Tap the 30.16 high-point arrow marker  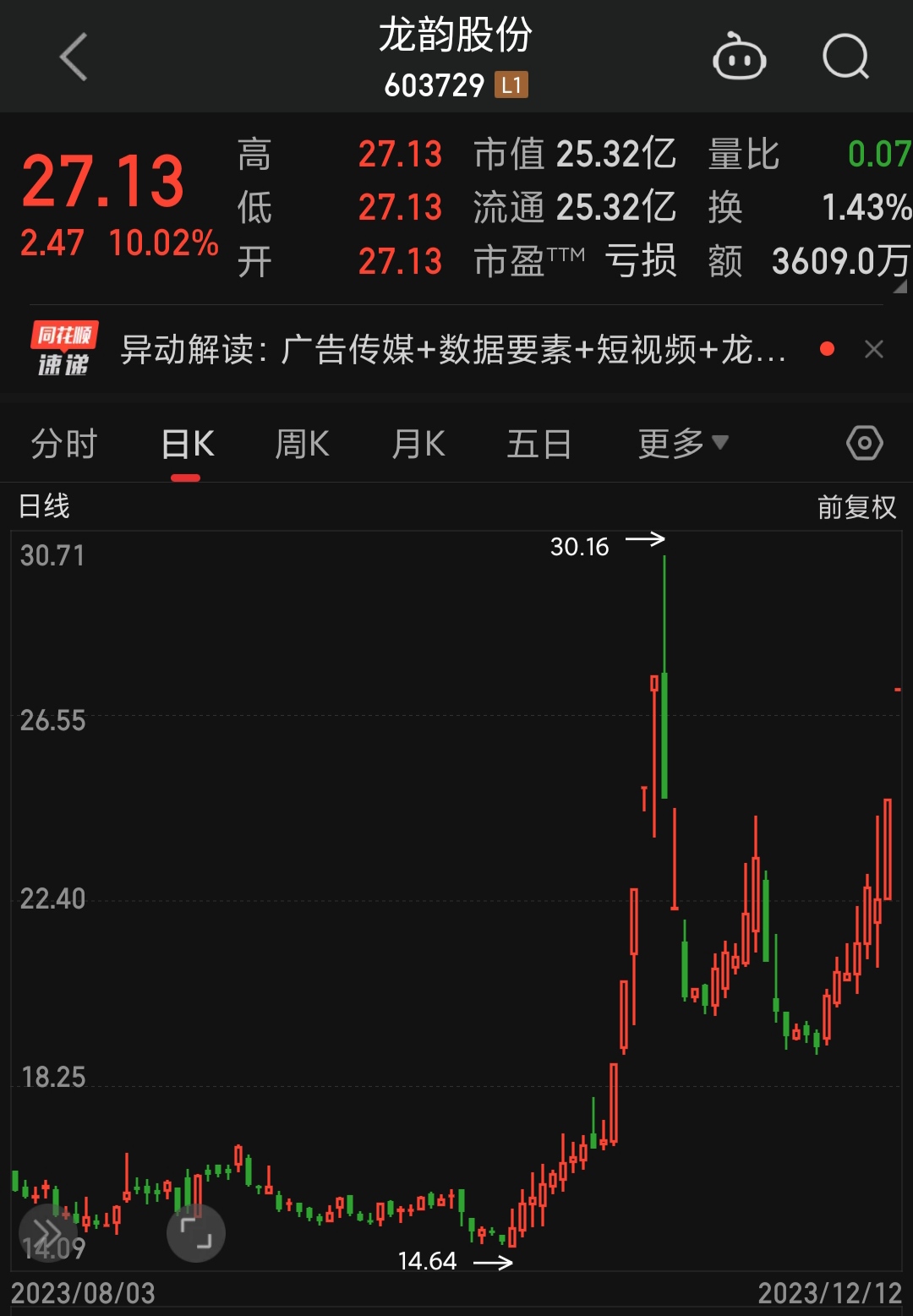point(644,539)
